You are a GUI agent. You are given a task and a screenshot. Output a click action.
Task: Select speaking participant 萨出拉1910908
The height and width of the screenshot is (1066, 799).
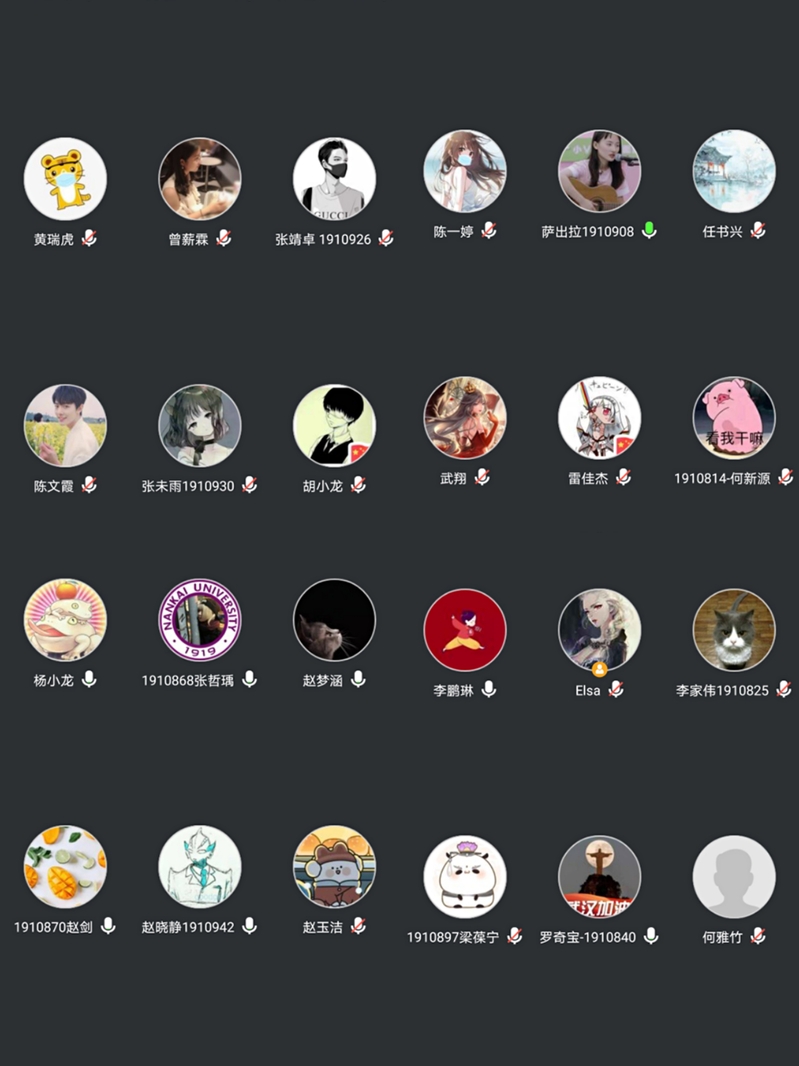(599, 171)
